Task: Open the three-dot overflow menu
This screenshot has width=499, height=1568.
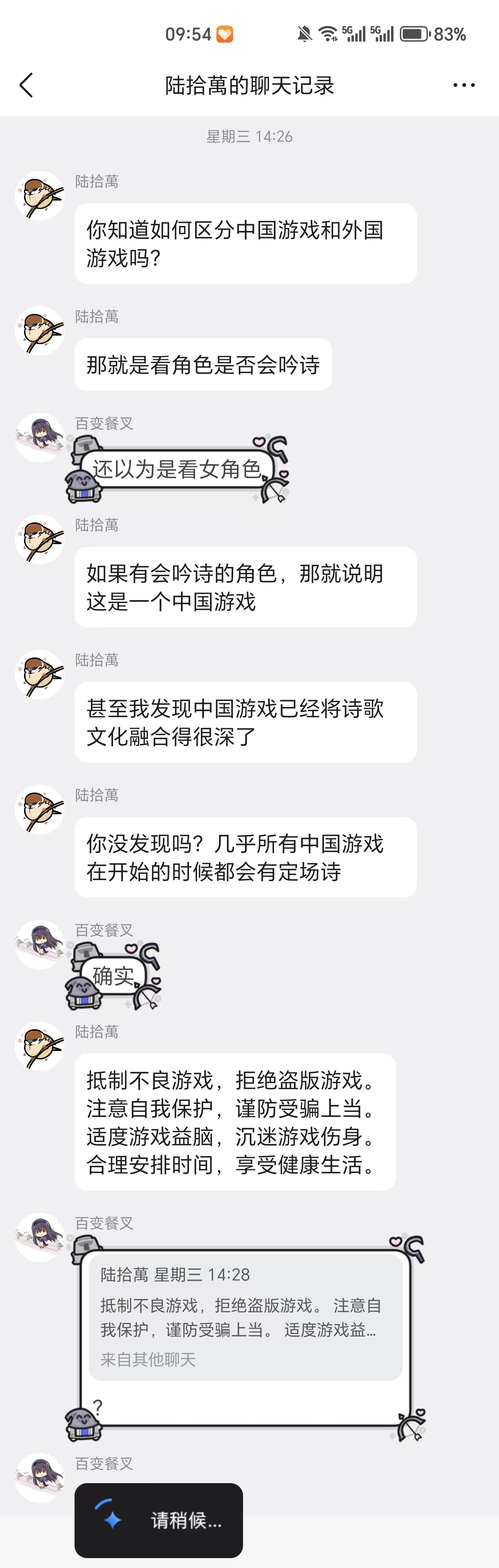Action: (464, 85)
